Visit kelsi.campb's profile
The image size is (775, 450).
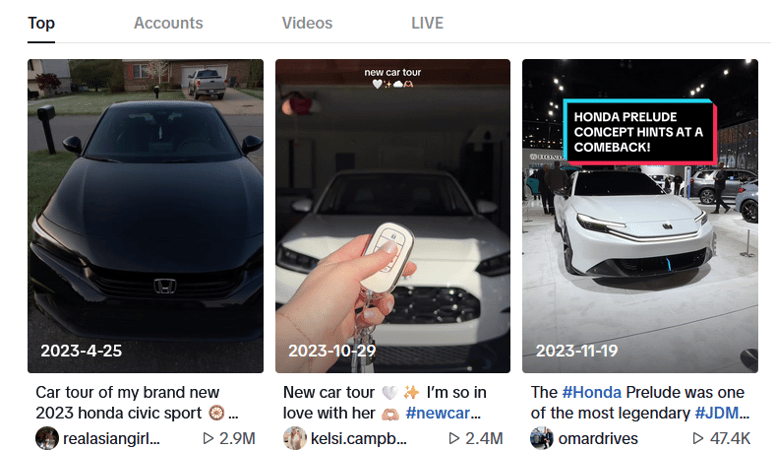(x=358, y=438)
